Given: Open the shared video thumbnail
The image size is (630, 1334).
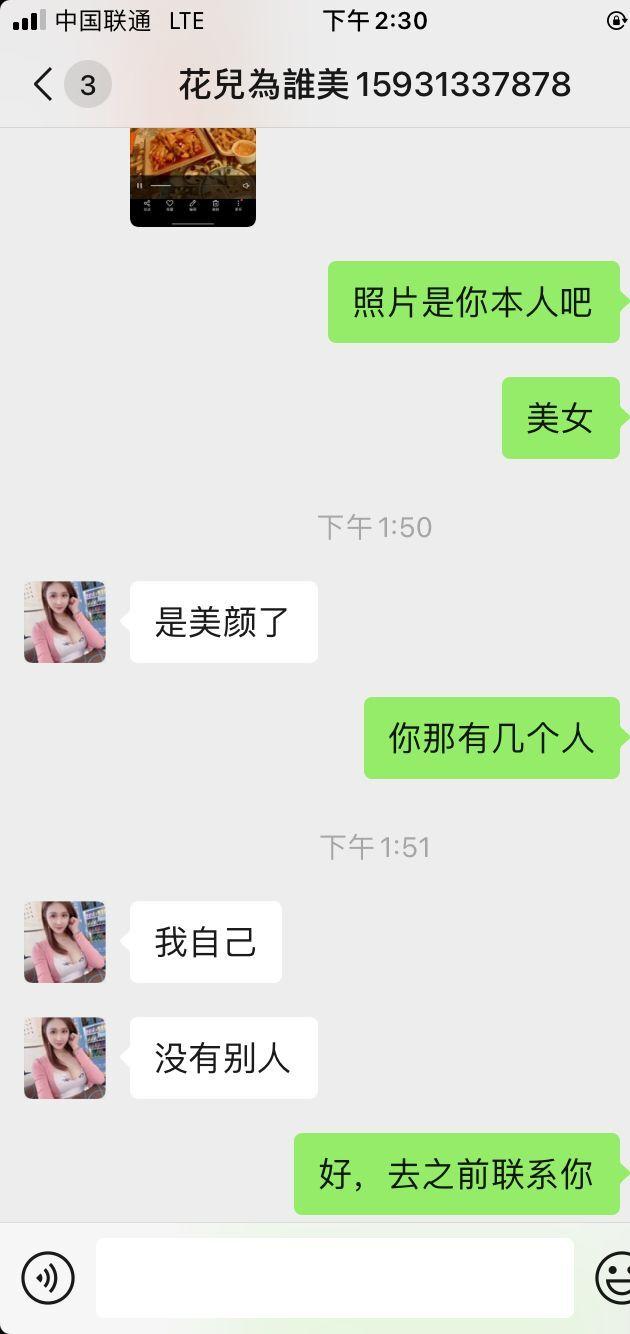Looking at the screenshot, I should pyautogui.click(x=193, y=175).
